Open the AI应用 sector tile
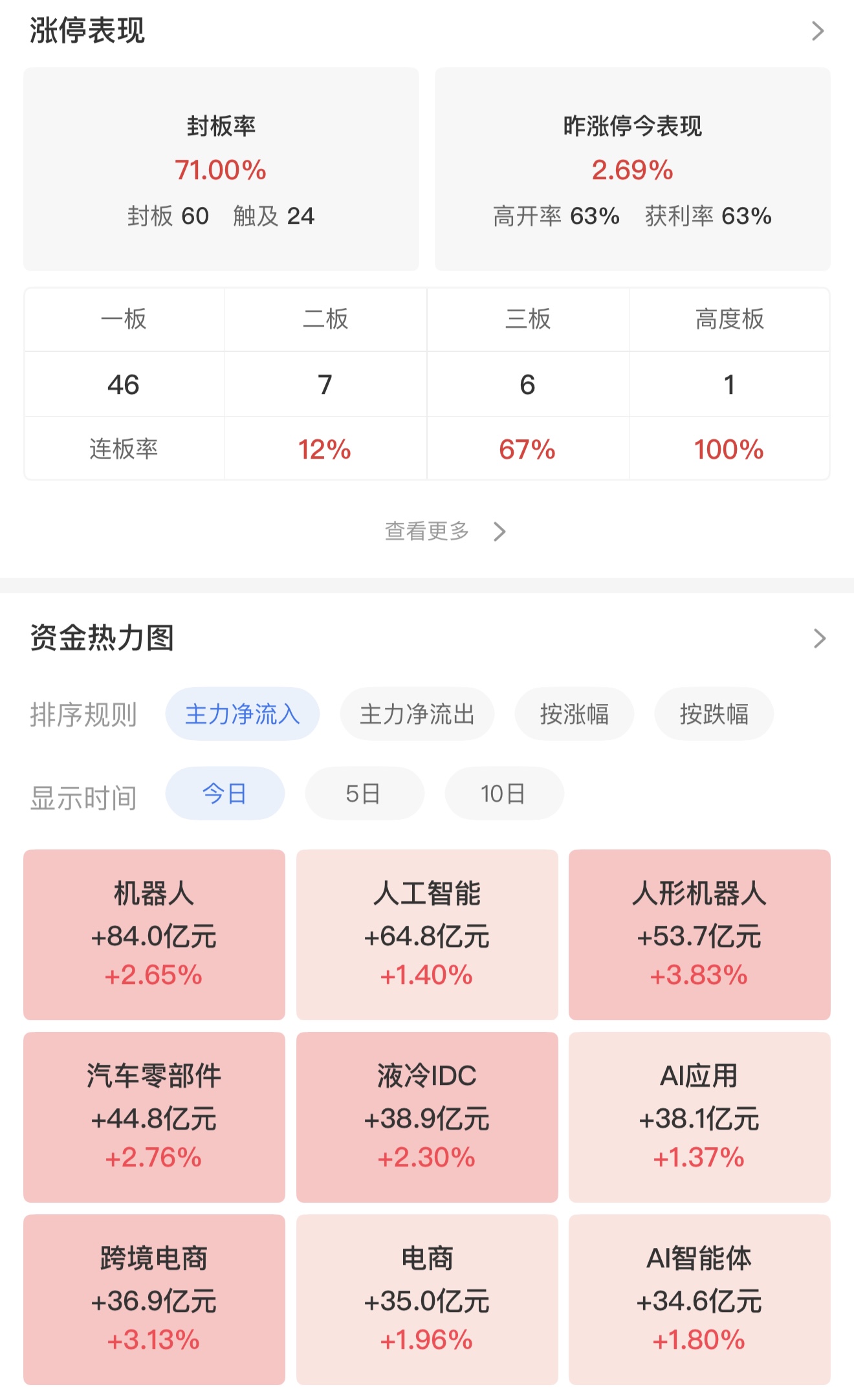Screen dimensions: 854x1400 tap(699, 1117)
